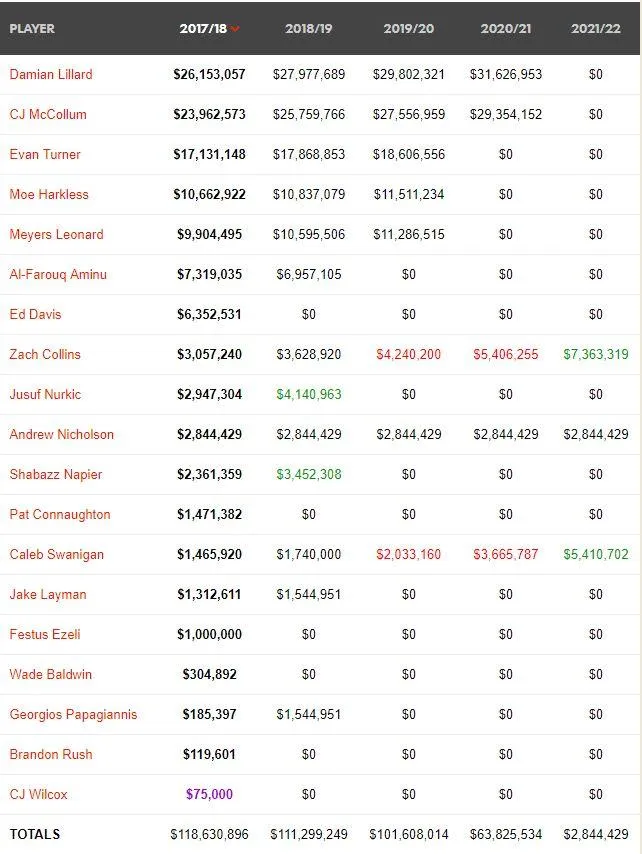This screenshot has height=854, width=642.
Task: View Zach Collins's contract page
Action: (x=45, y=354)
